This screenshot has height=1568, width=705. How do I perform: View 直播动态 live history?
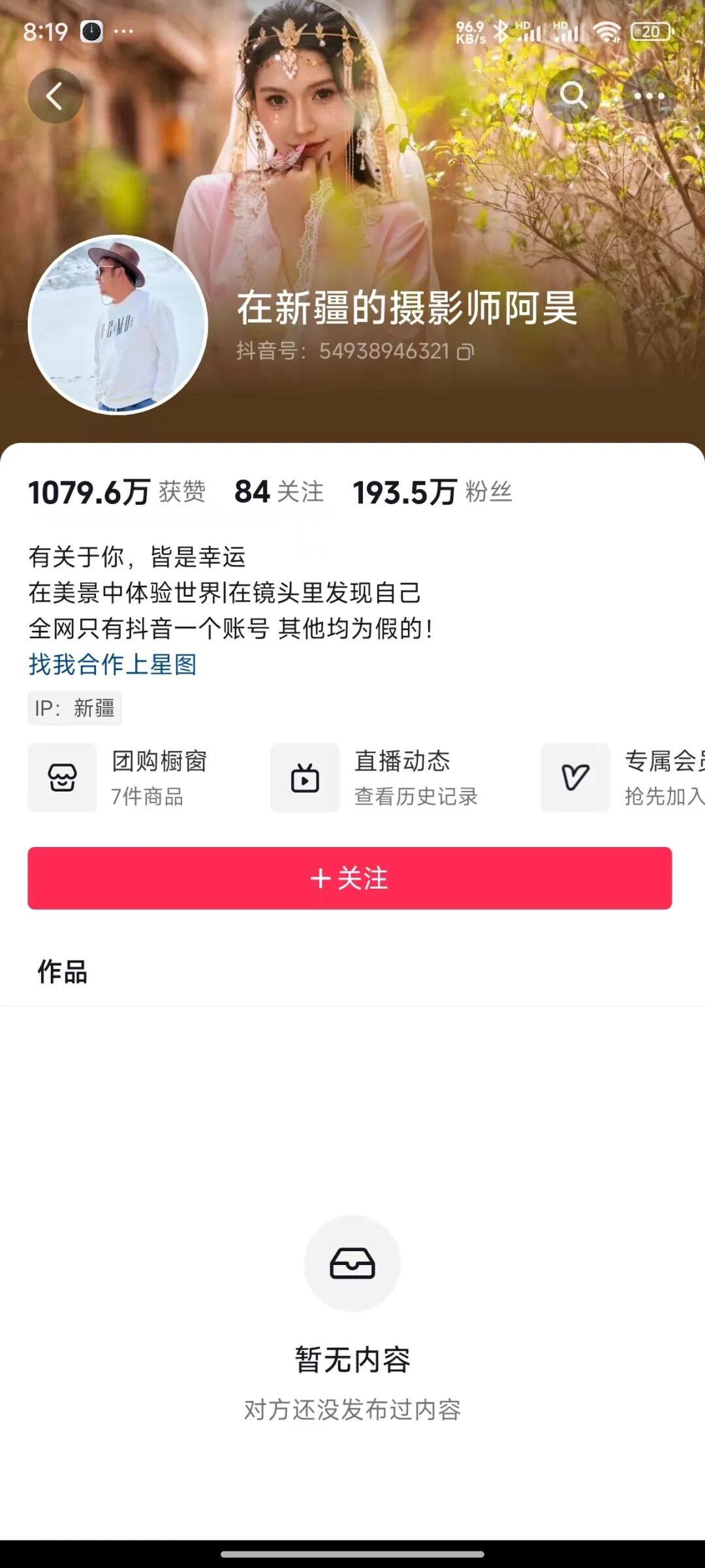[x=375, y=777]
